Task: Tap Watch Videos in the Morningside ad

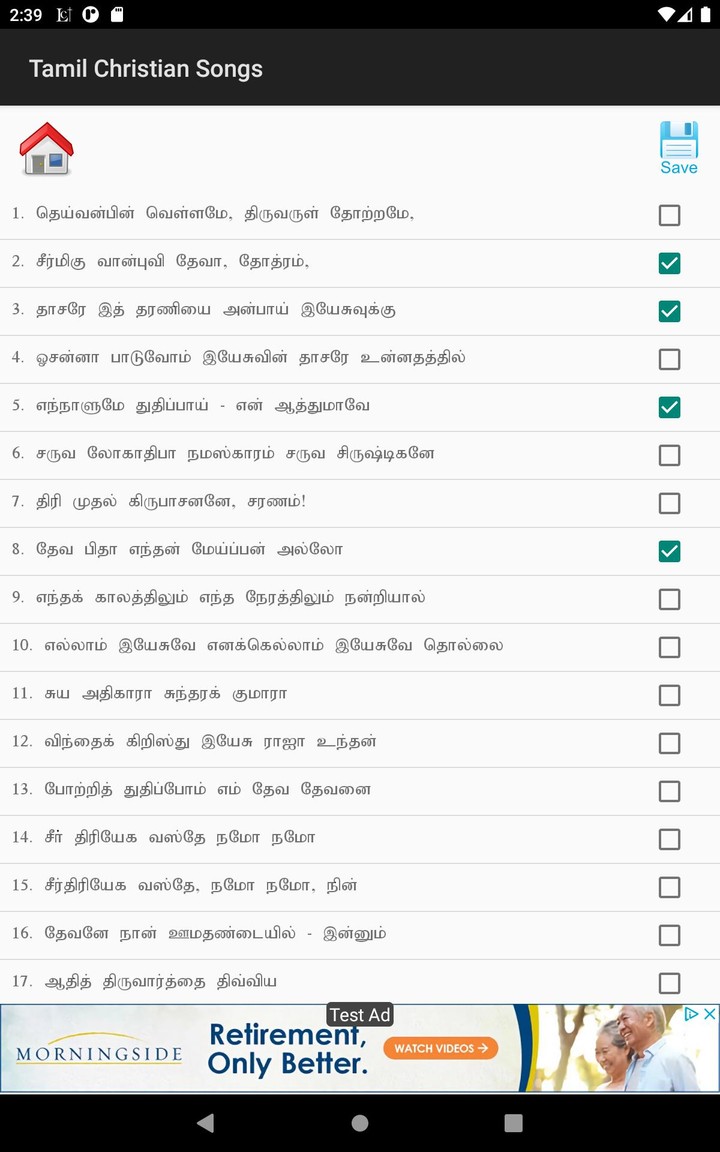Action: point(440,1048)
